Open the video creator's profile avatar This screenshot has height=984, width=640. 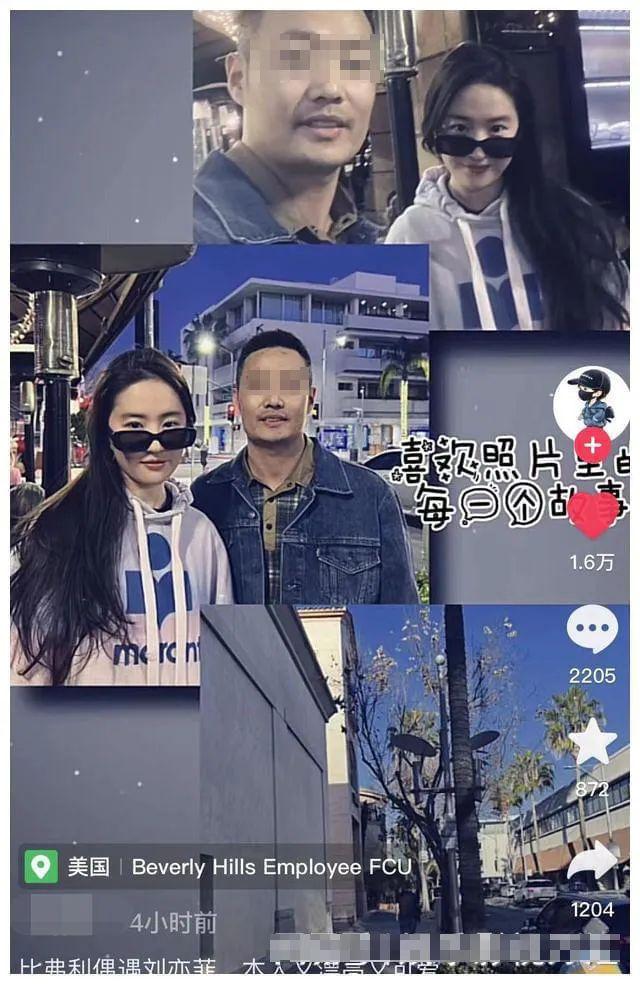[x=592, y=398]
